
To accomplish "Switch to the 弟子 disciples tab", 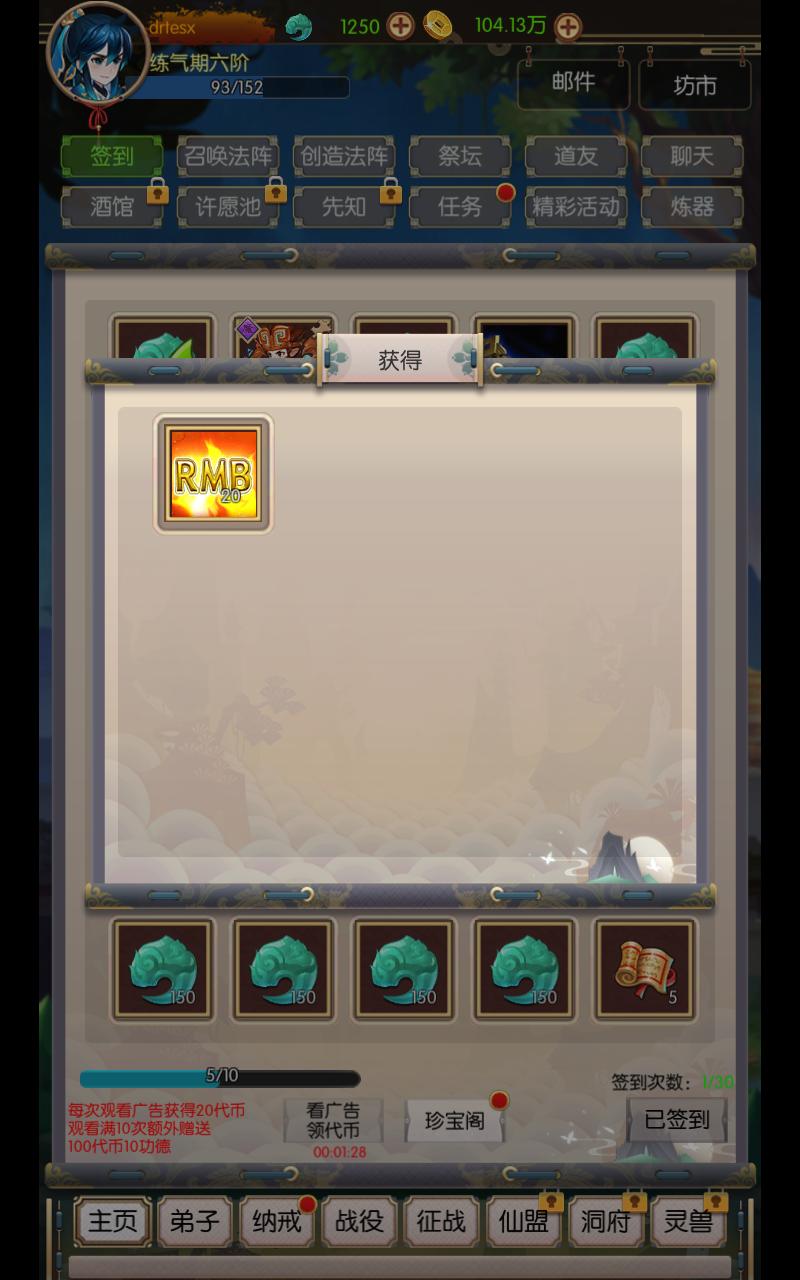I will (x=194, y=1221).
